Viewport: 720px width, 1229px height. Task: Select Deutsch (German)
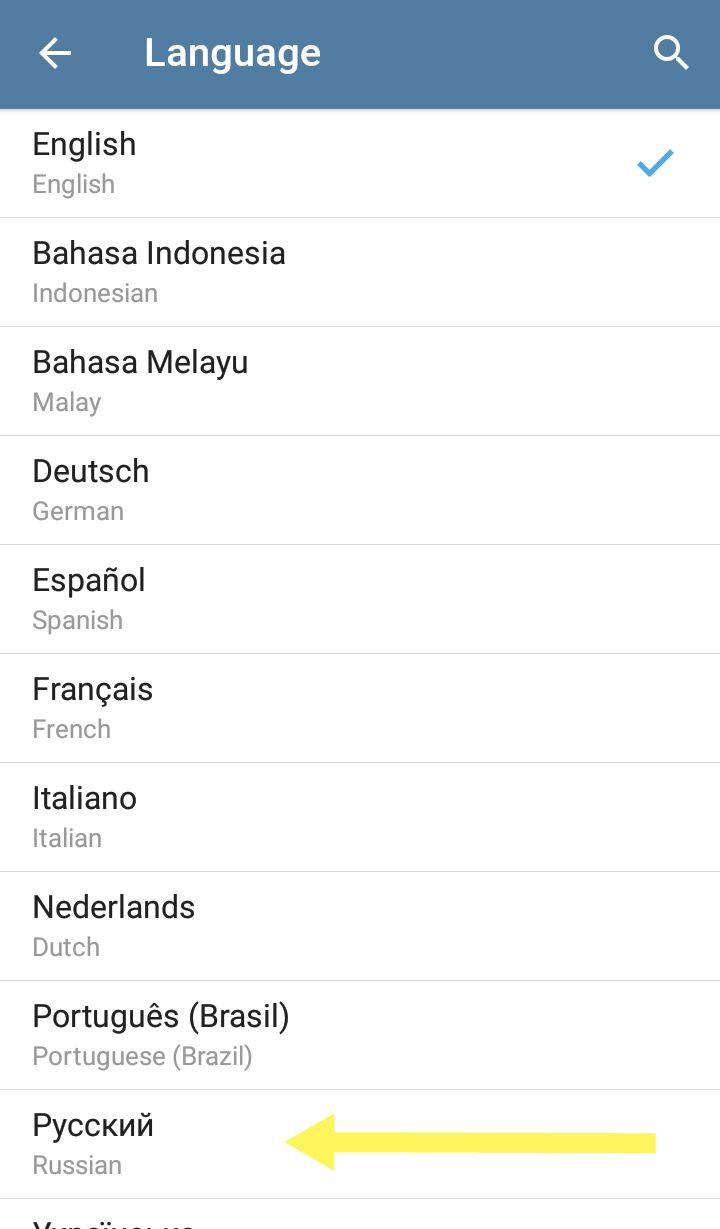[x=360, y=490]
